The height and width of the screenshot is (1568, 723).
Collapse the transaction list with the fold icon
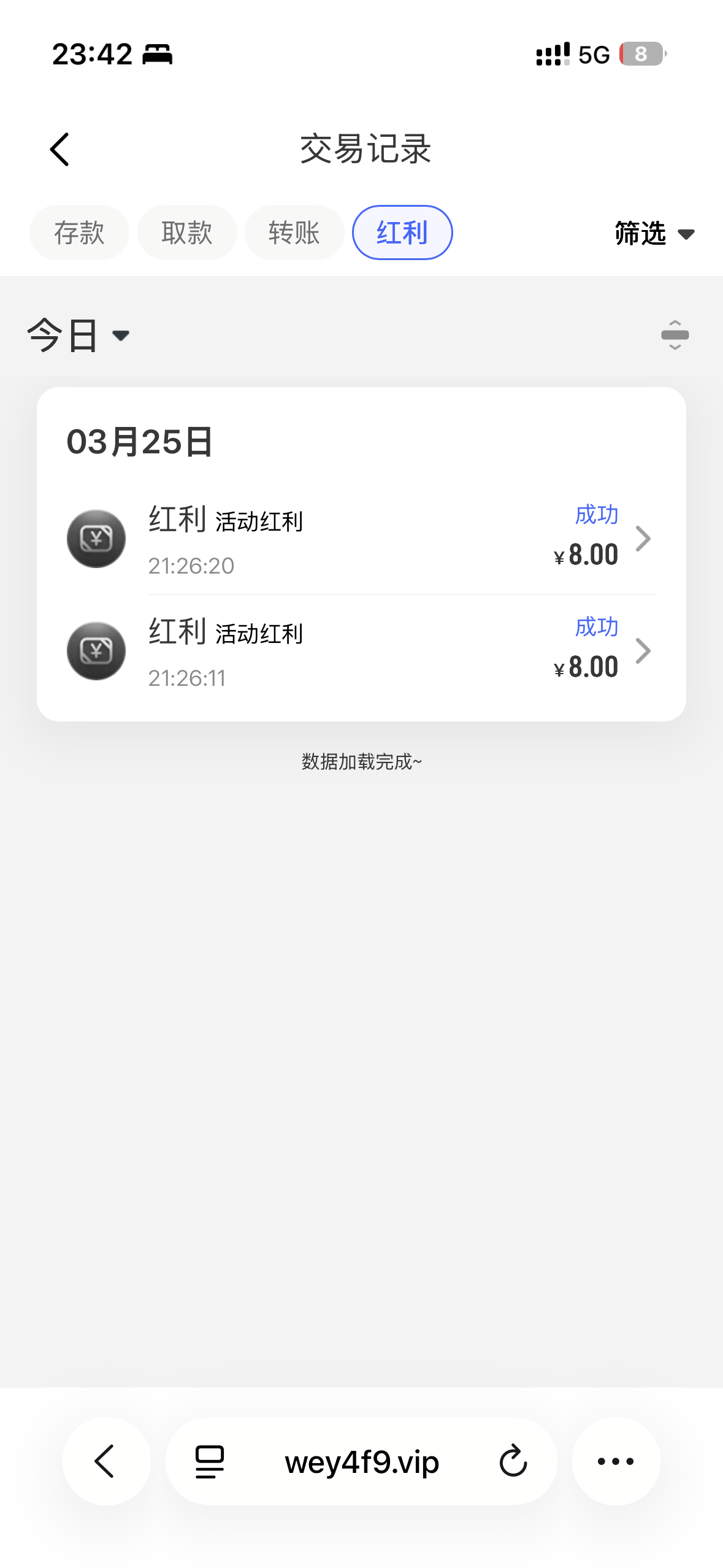pos(675,335)
